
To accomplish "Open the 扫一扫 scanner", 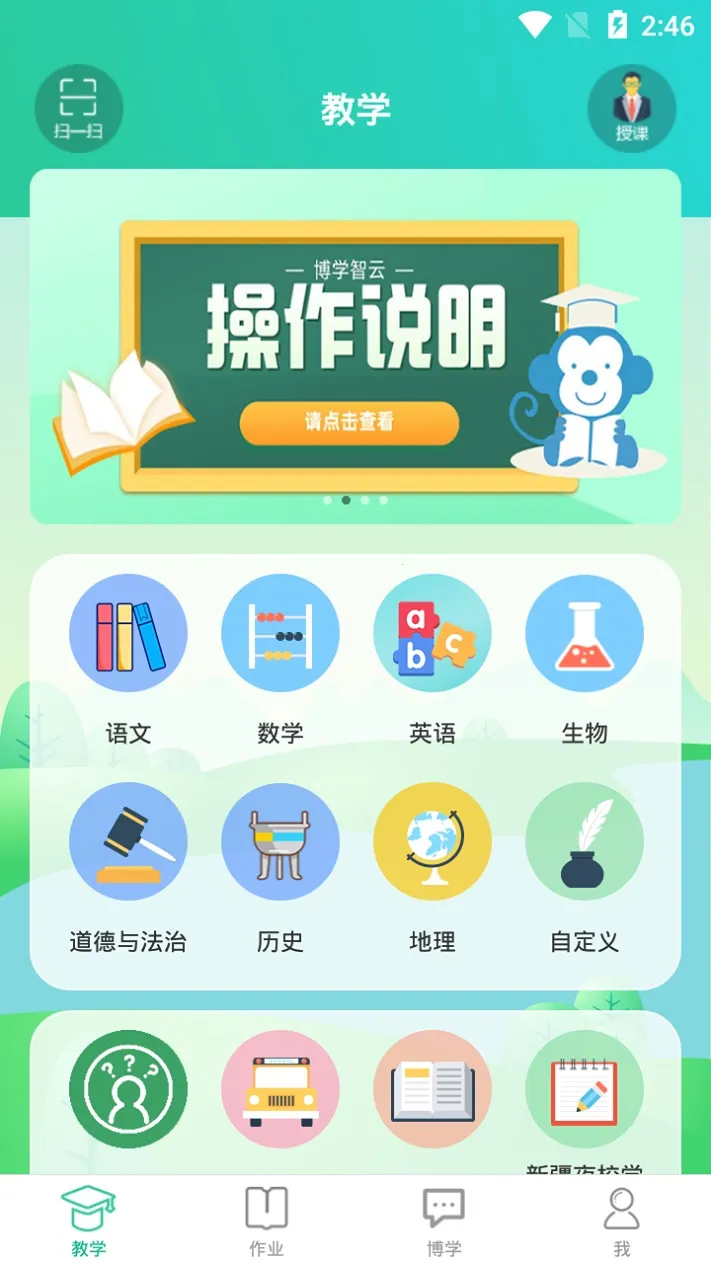I will (x=78, y=108).
